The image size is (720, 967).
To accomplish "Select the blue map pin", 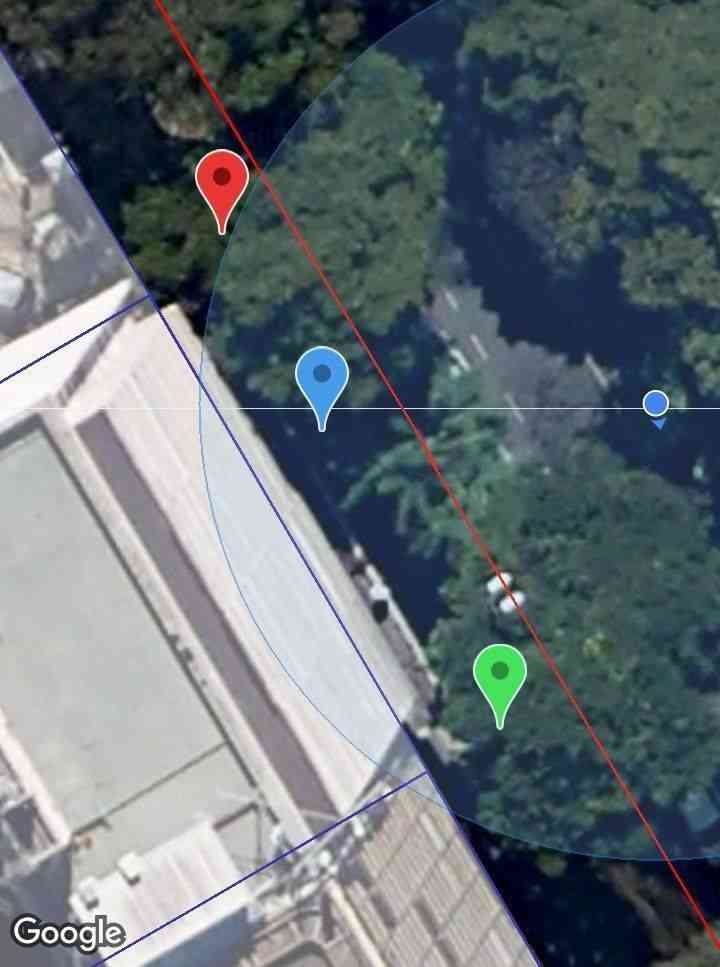I will 322,382.
